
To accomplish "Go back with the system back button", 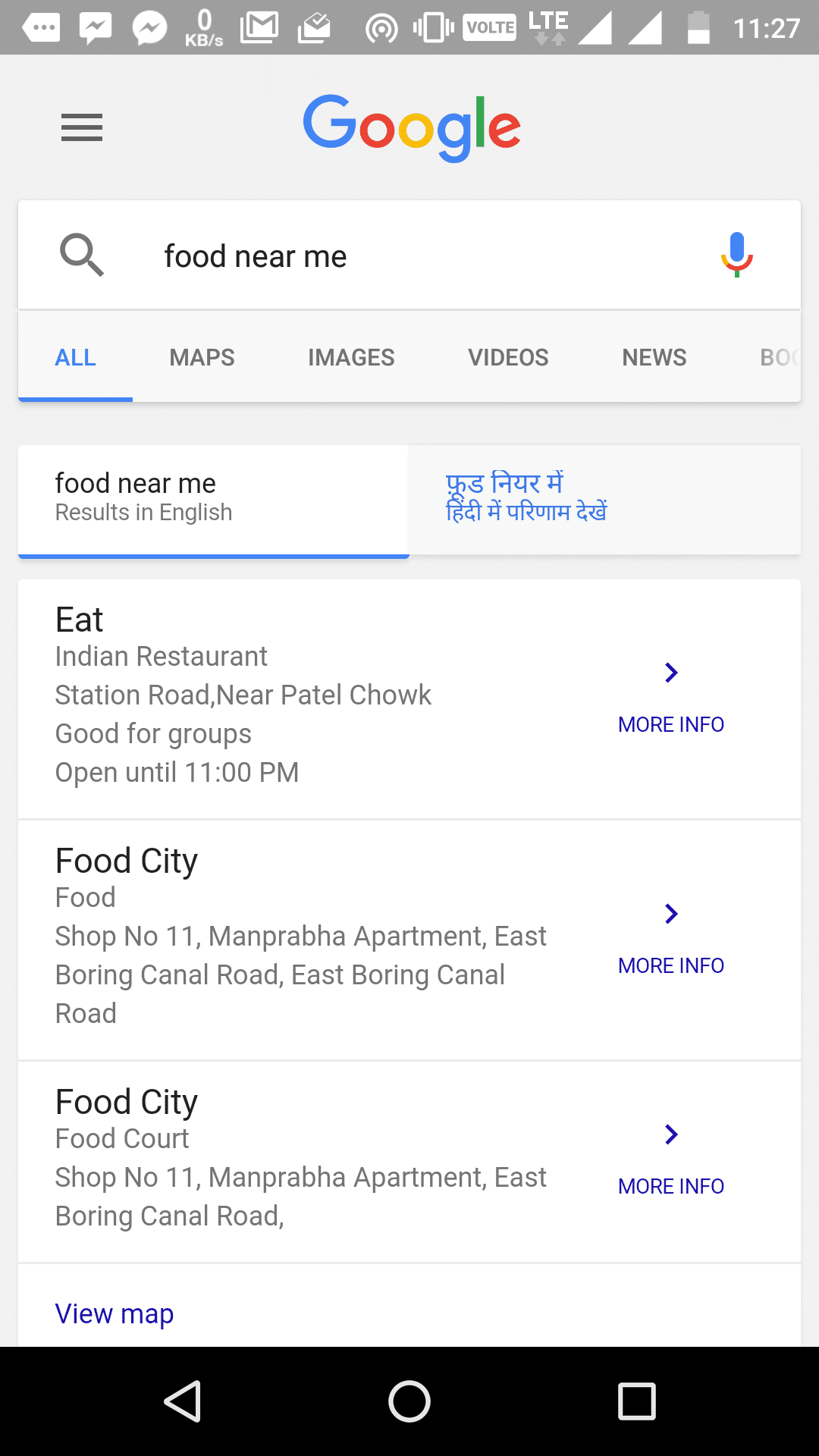I will tap(182, 1401).
